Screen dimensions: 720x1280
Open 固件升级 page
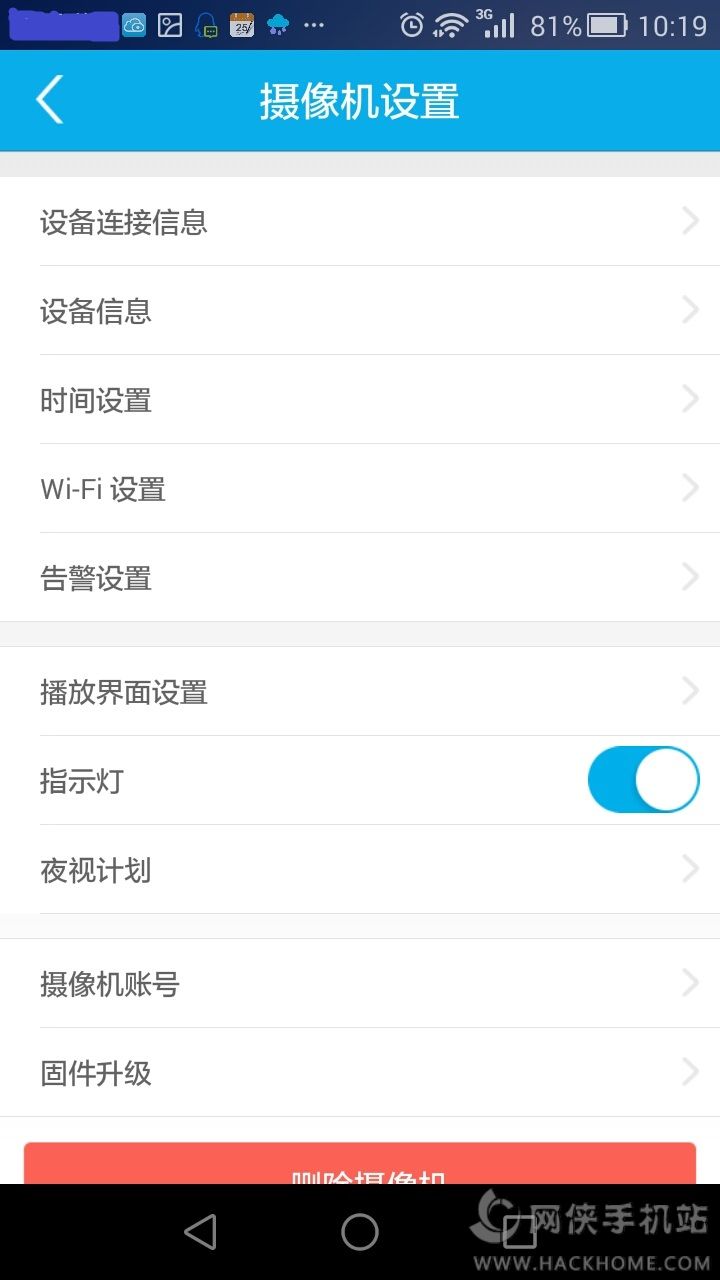pyautogui.click(x=360, y=1073)
